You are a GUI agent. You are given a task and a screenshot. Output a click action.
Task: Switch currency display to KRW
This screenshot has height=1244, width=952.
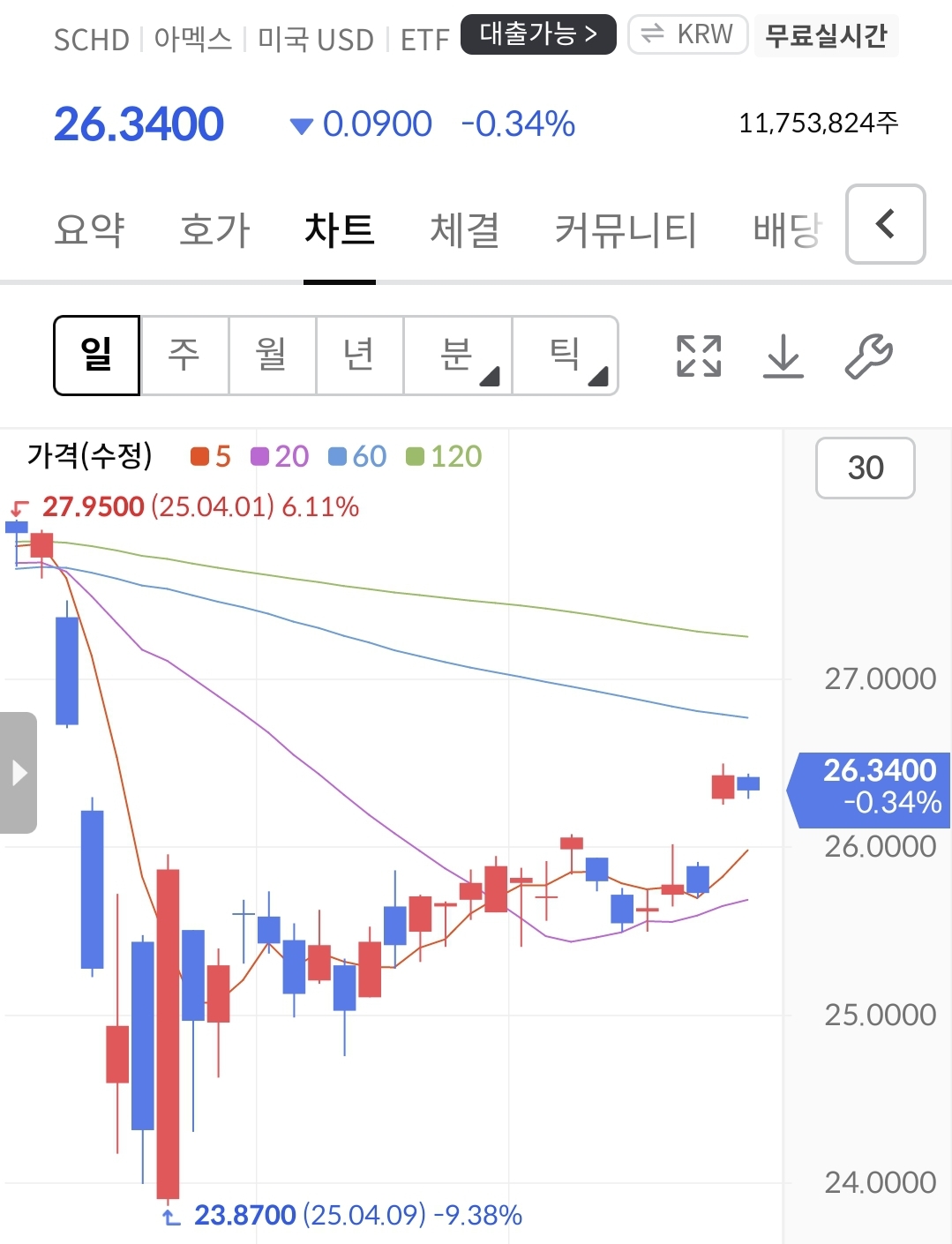[x=688, y=34]
